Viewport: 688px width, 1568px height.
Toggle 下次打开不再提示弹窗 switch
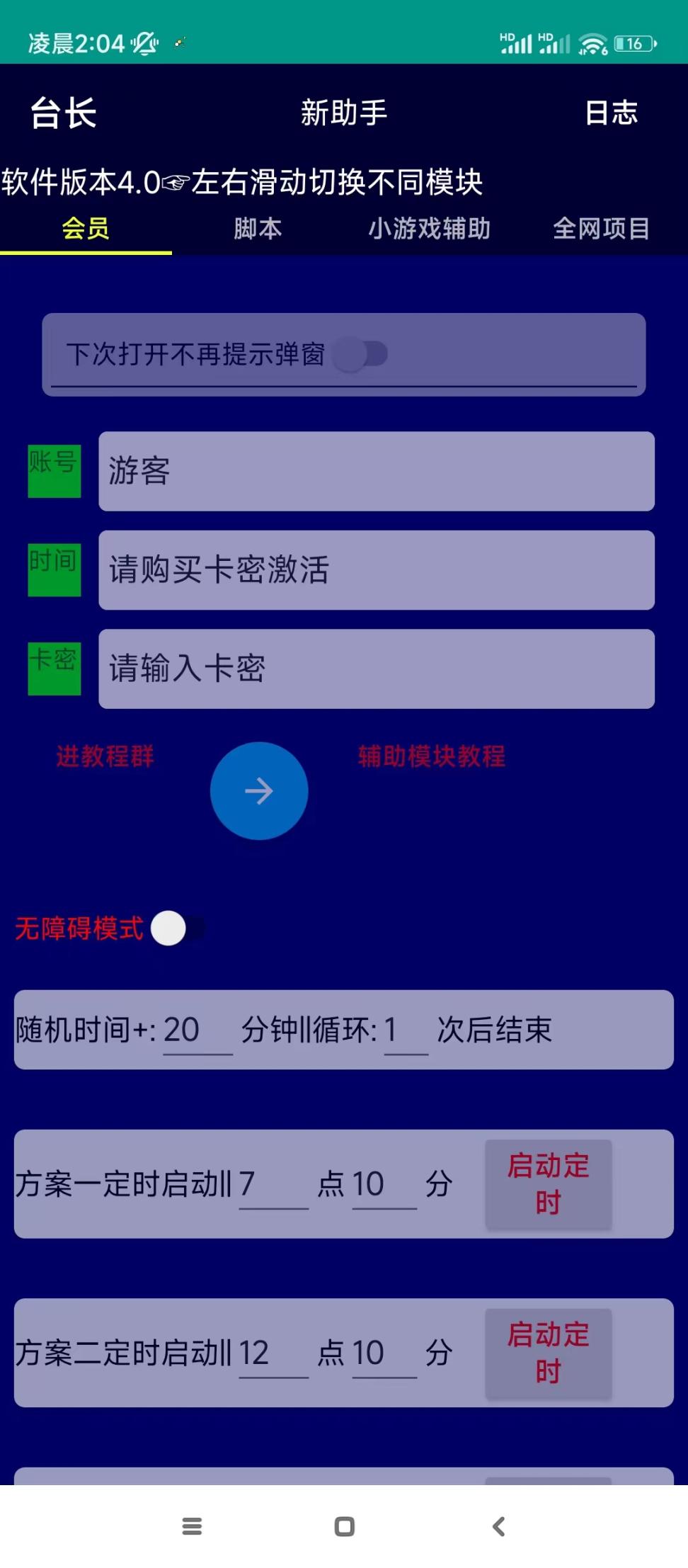tap(362, 354)
